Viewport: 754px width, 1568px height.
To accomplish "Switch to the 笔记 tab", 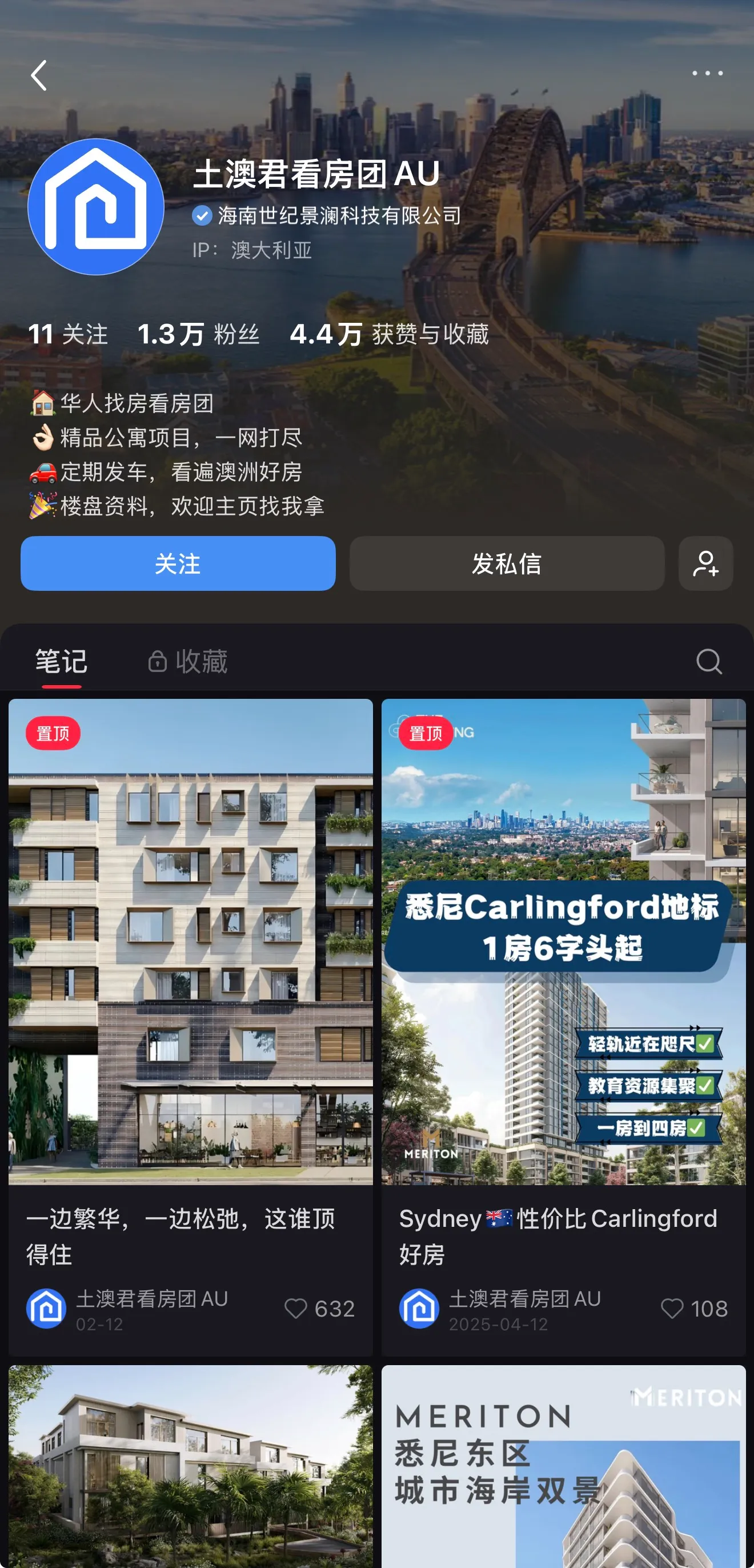I will (x=62, y=662).
